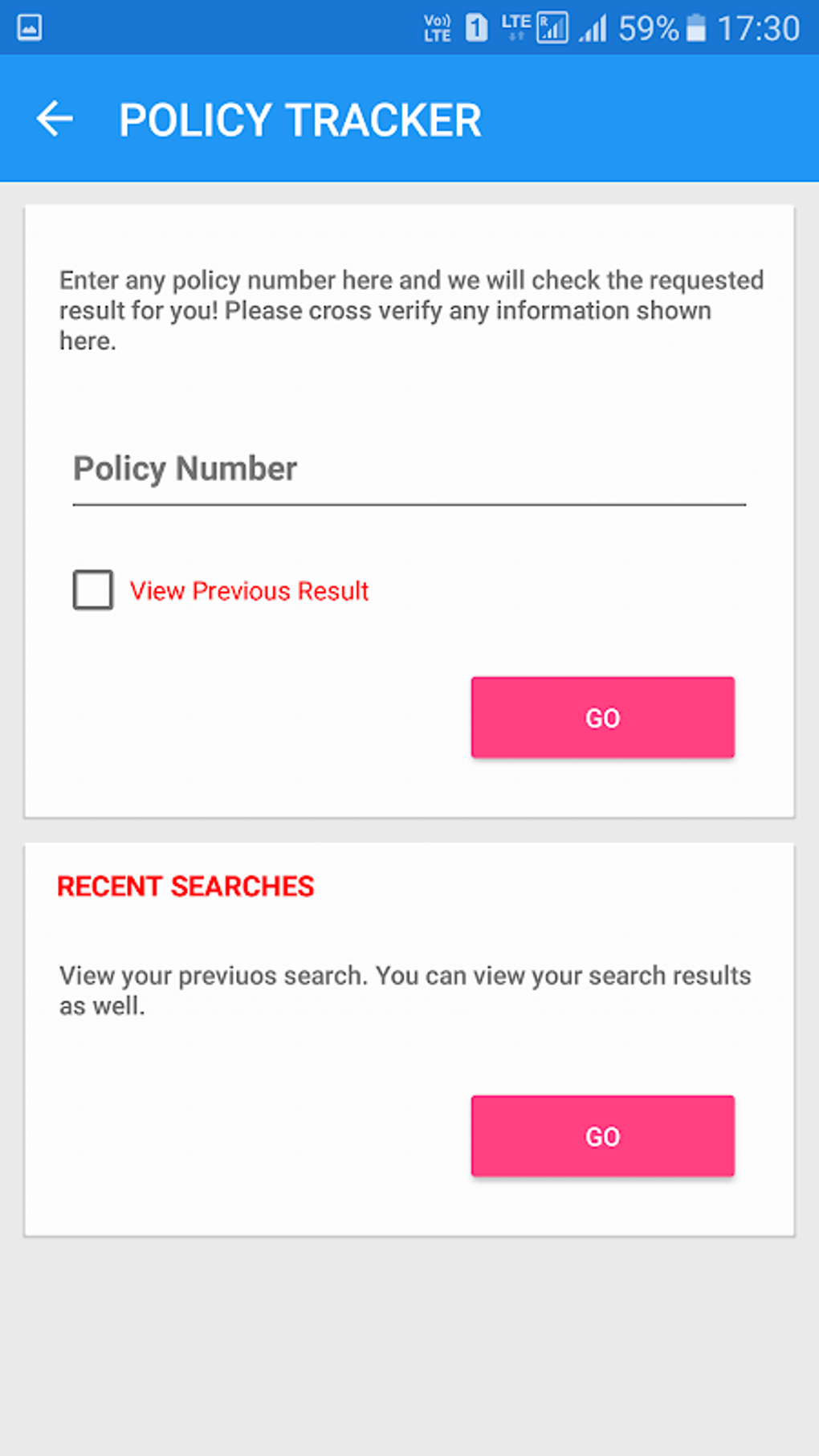819x1456 pixels.
Task: Select the RECENT SEARCHES section header
Action: point(185,886)
